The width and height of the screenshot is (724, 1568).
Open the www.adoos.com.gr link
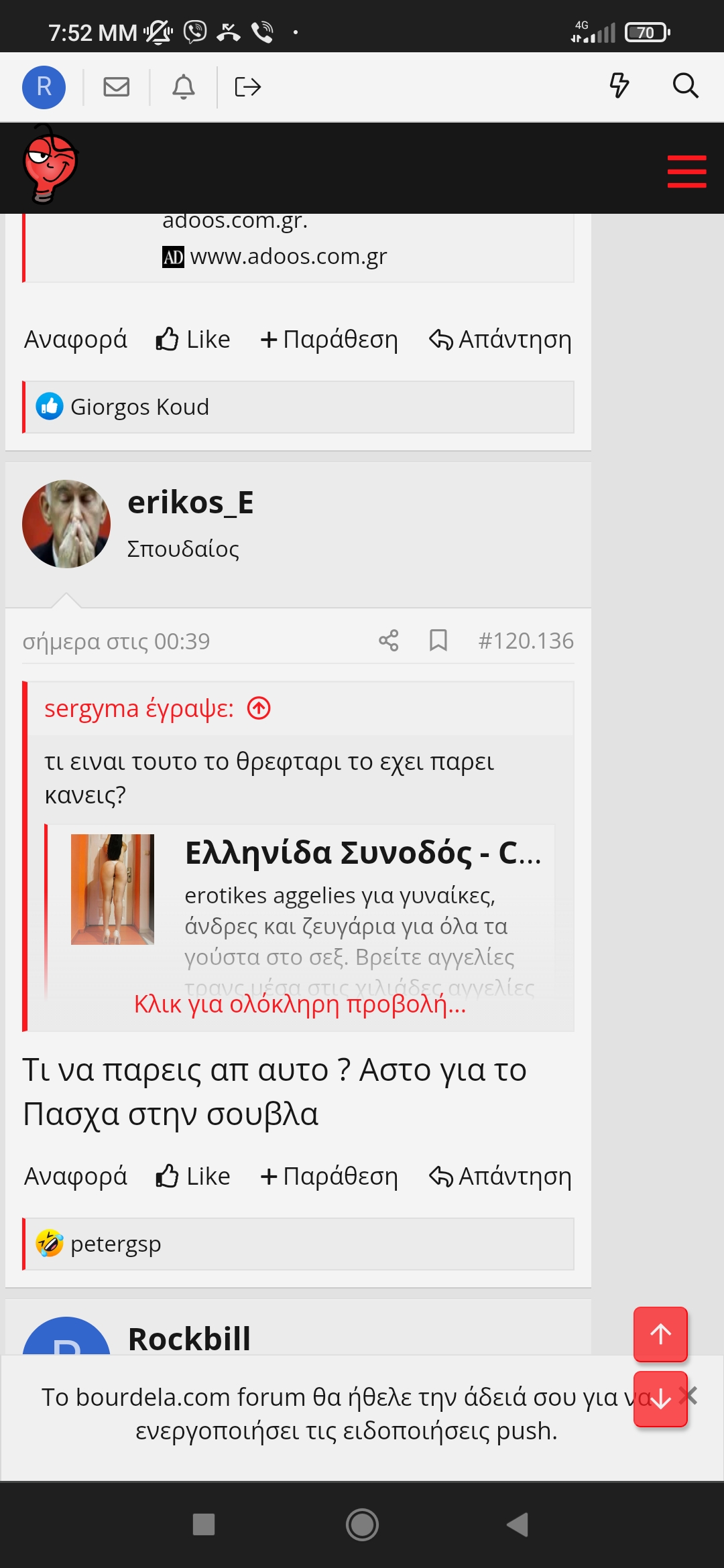point(288,257)
